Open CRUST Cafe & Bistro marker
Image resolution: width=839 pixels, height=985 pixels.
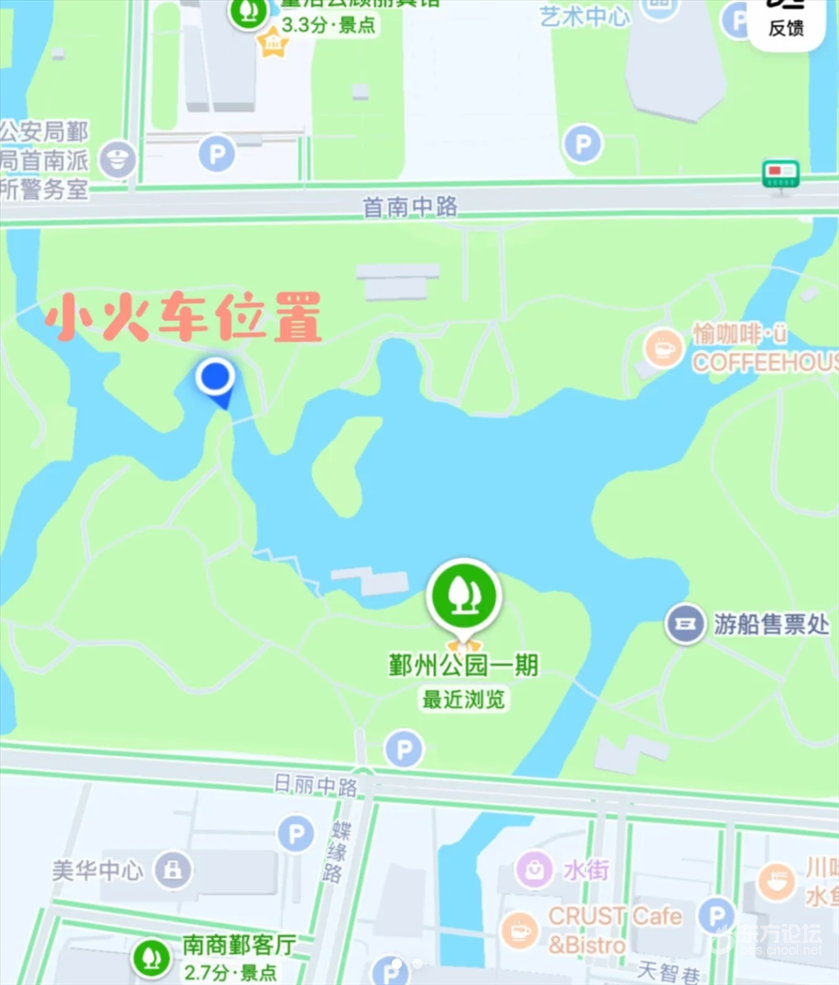click(519, 930)
